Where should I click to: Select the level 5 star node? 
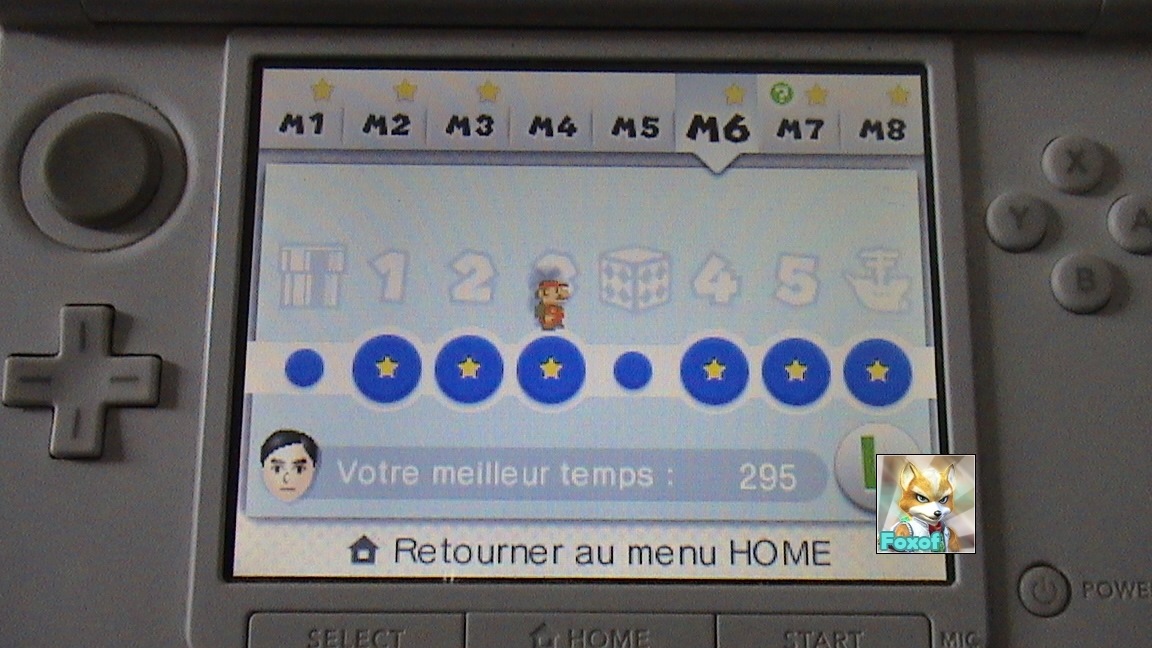click(796, 371)
